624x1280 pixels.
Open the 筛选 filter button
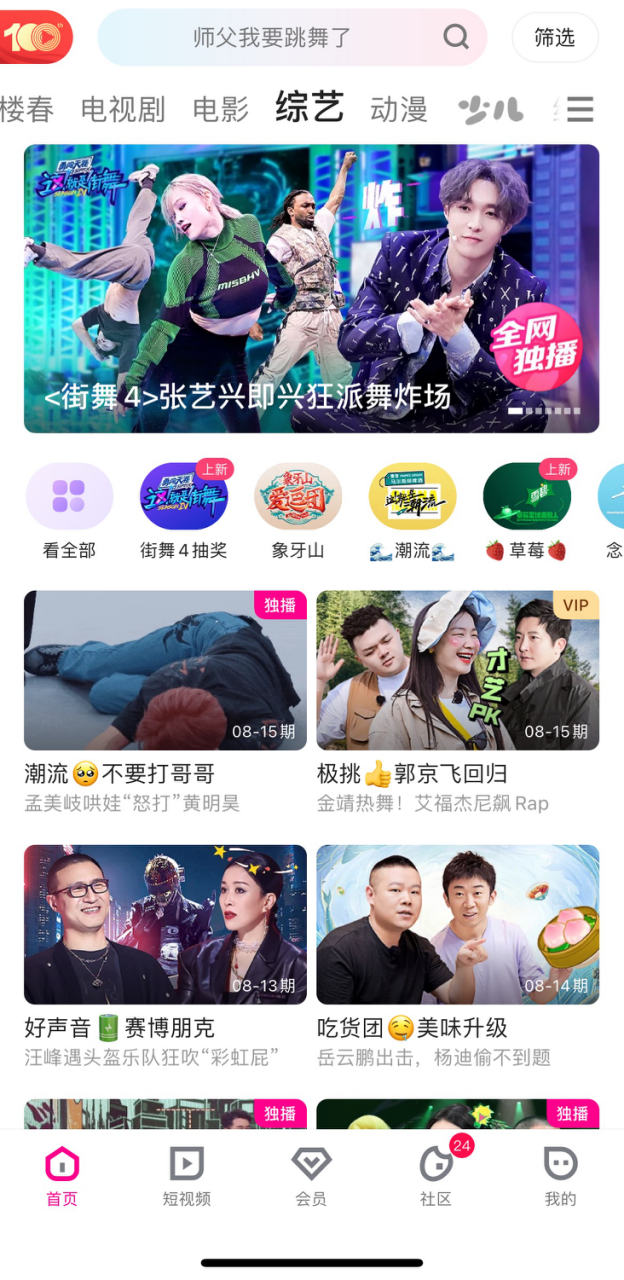555,38
